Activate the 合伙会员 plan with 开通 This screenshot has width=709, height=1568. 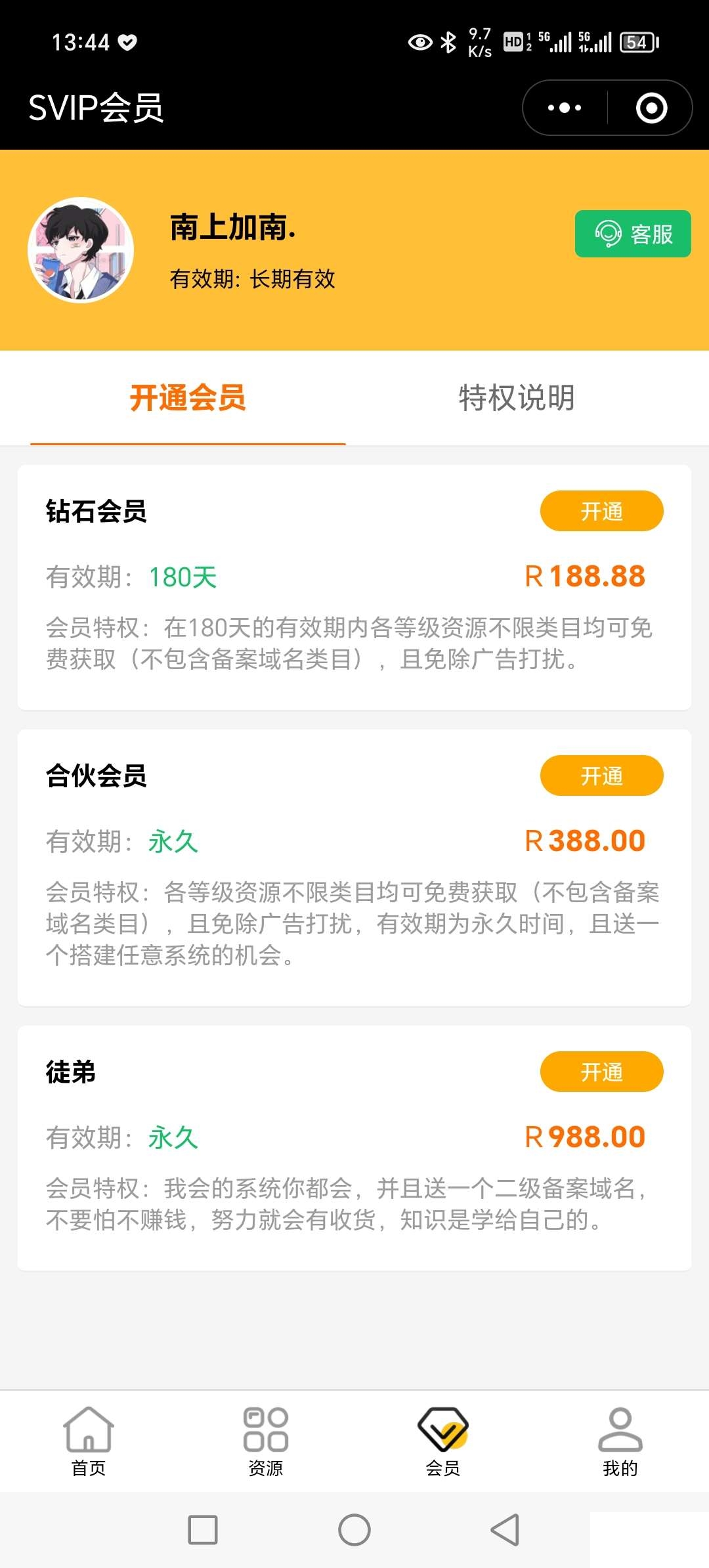coord(601,775)
